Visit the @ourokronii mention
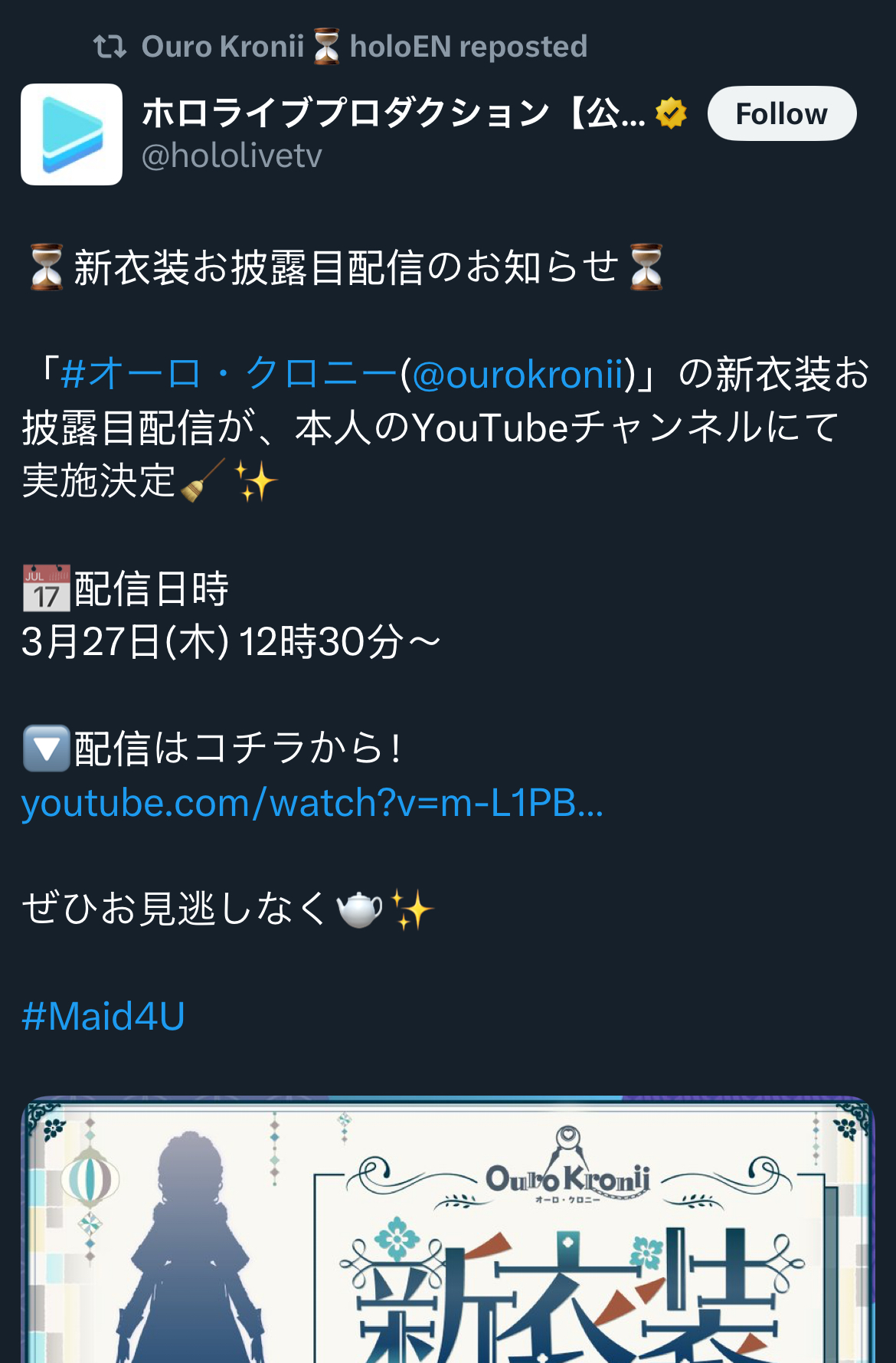This screenshot has width=896, height=1363. pos(518,375)
